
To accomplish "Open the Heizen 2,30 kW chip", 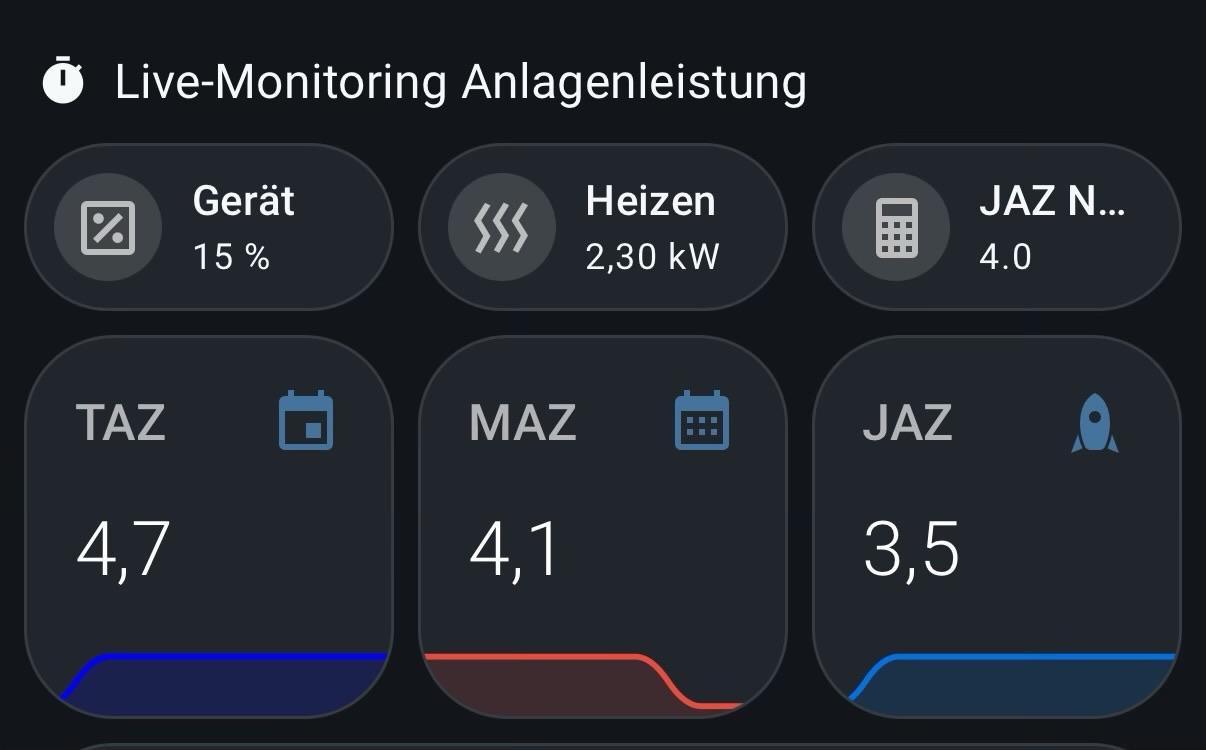I will coord(602,228).
